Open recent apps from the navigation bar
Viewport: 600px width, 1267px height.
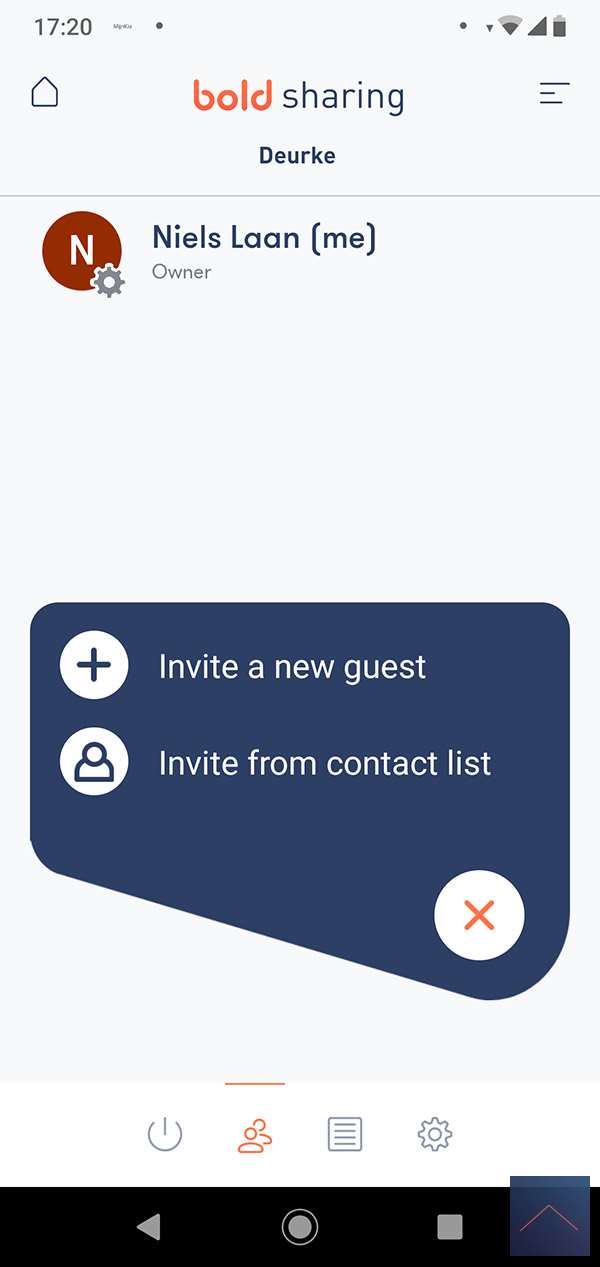point(450,1227)
